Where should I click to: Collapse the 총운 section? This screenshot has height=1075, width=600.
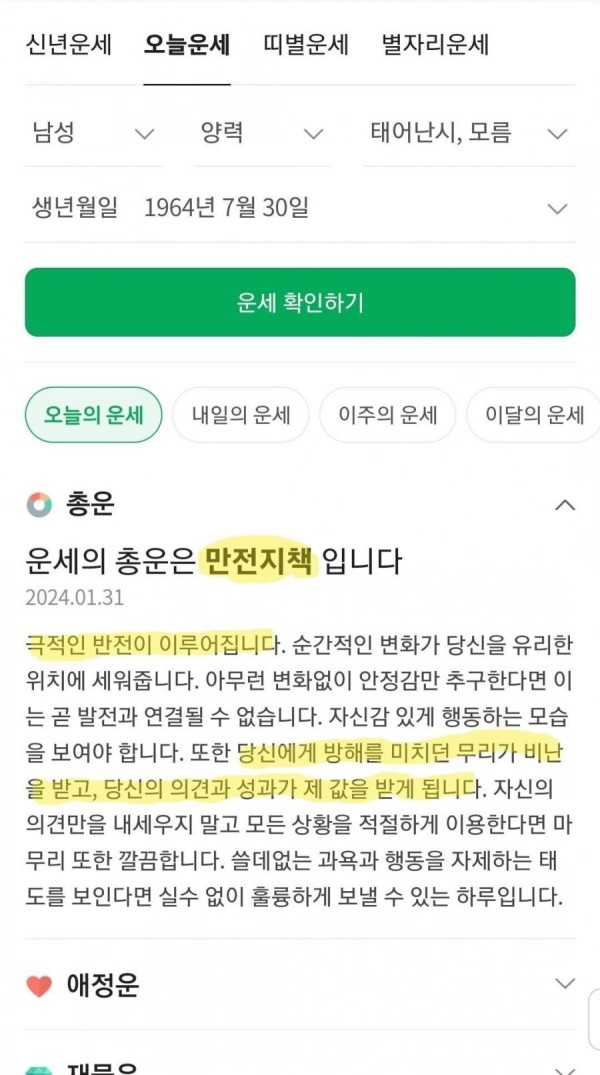coord(564,505)
